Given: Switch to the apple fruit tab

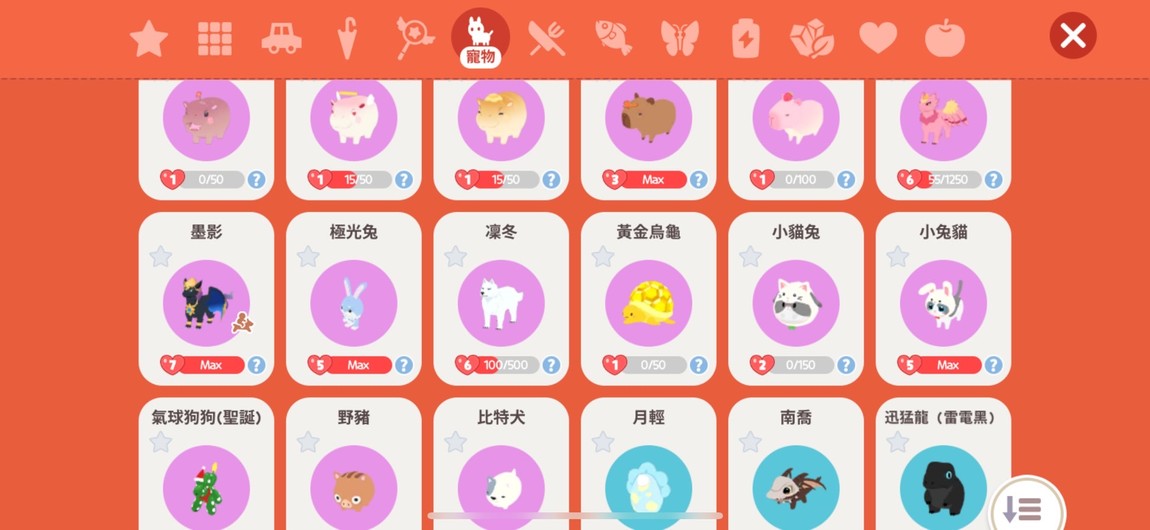Looking at the screenshot, I should 944,39.
